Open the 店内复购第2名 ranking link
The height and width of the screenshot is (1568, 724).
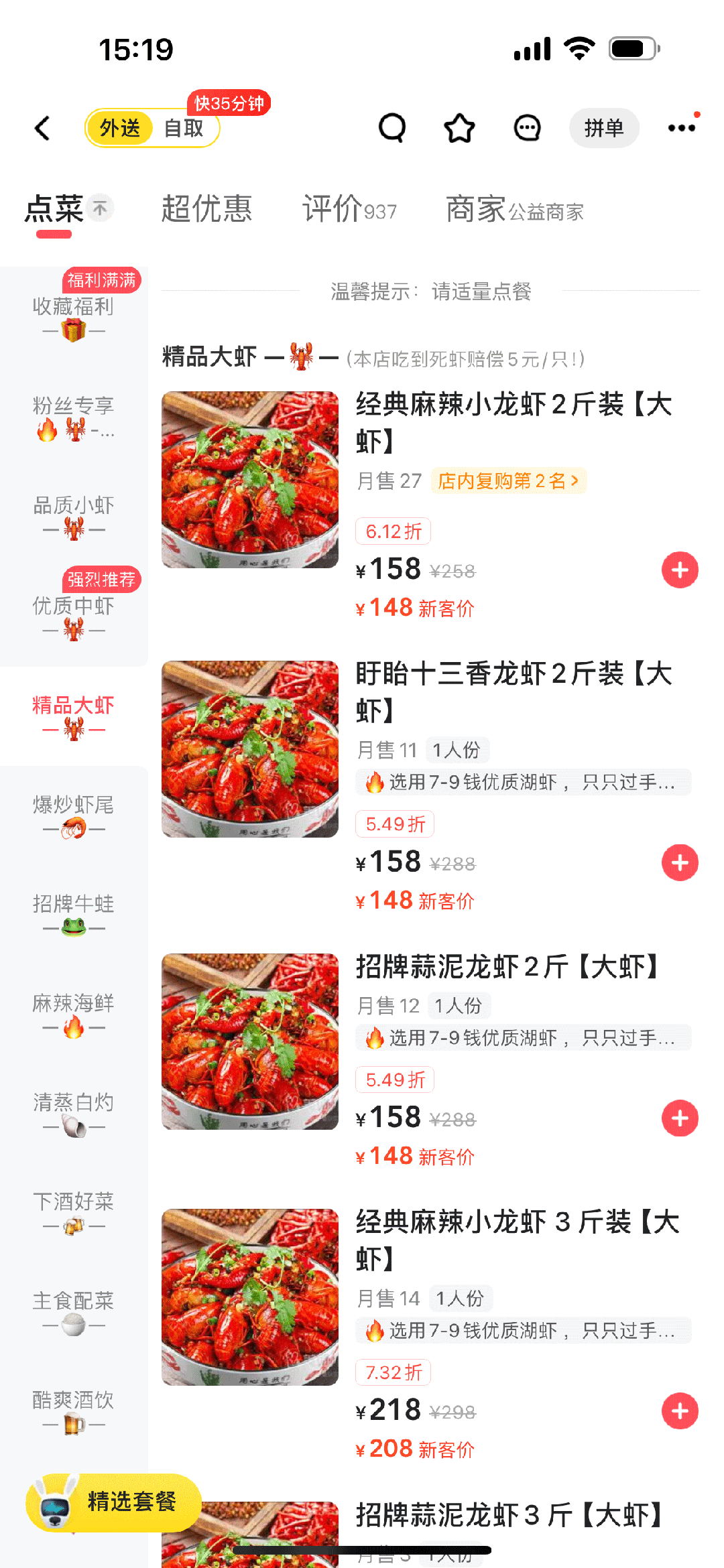(509, 480)
